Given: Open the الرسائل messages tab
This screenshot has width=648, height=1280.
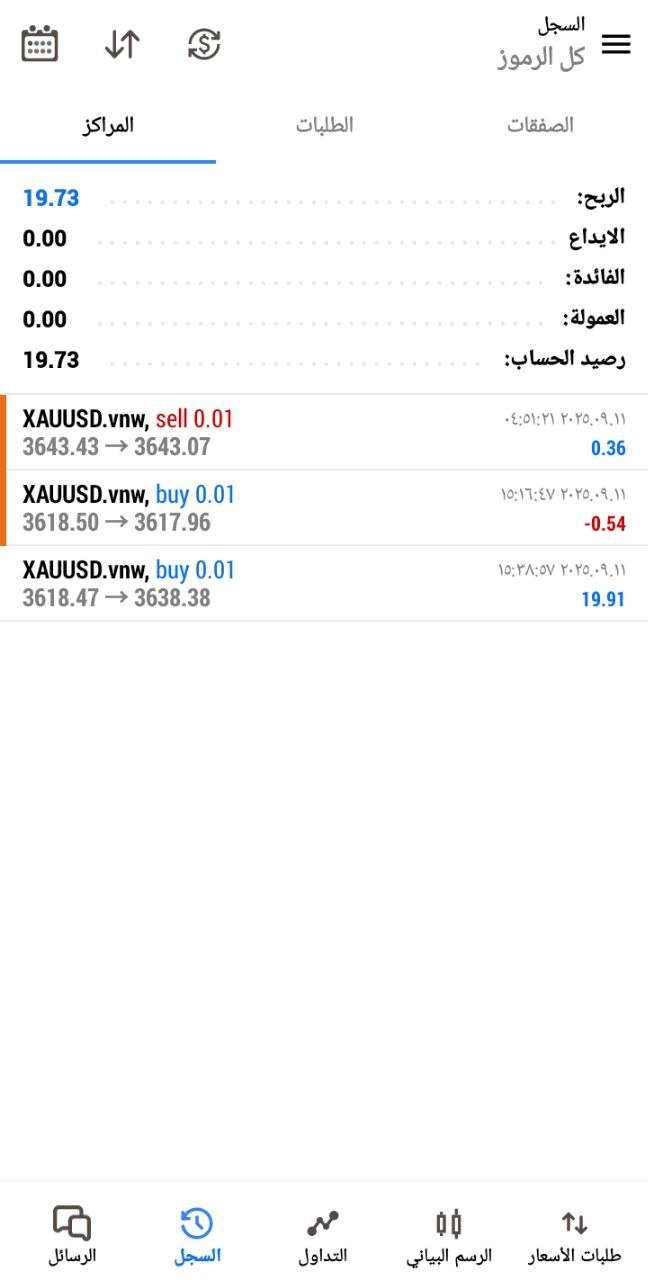Looking at the screenshot, I should [72, 1236].
